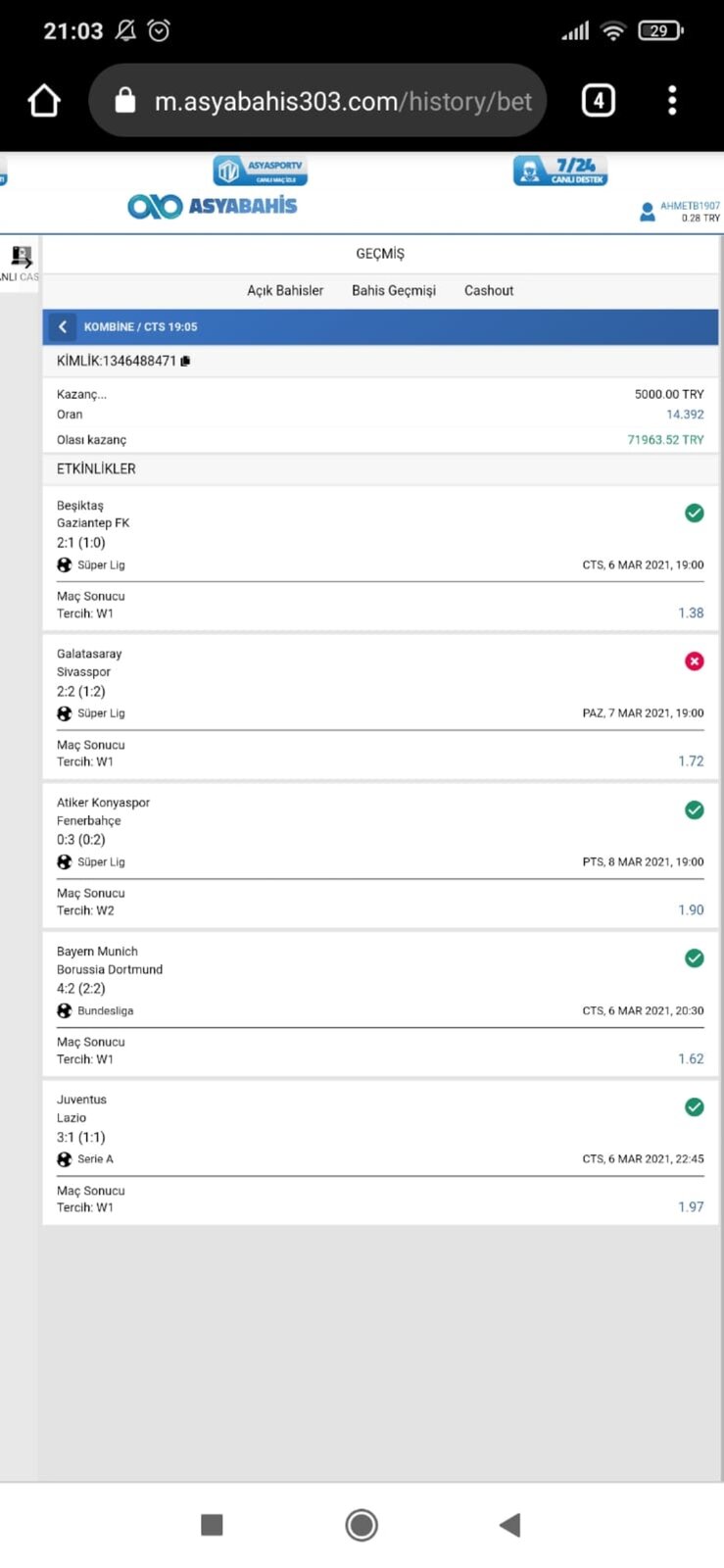Screen dimensions: 724x1568
Task: Go back from the Kombine bet detail
Action: pos(63,326)
